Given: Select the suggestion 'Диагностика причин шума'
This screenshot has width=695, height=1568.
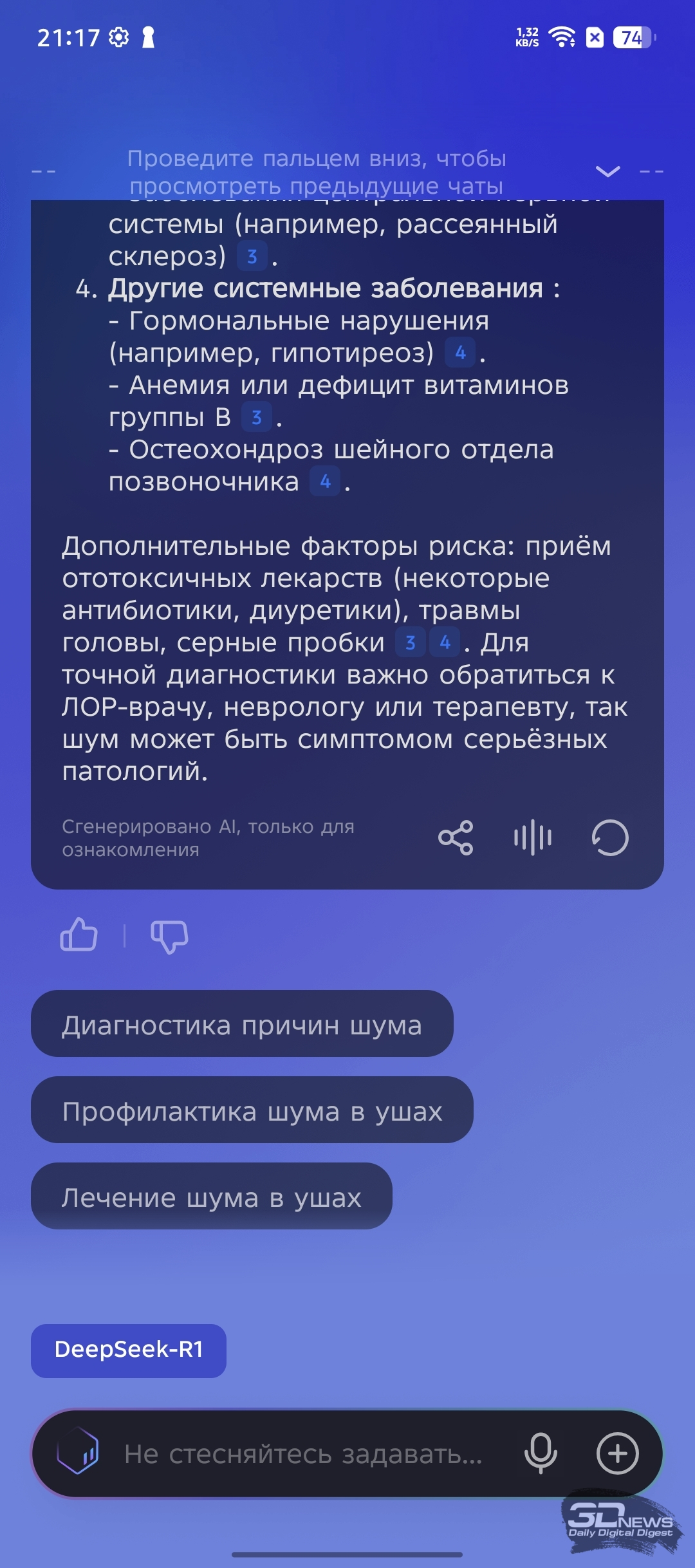Looking at the screenshot, I should (x=242, y=1023).
